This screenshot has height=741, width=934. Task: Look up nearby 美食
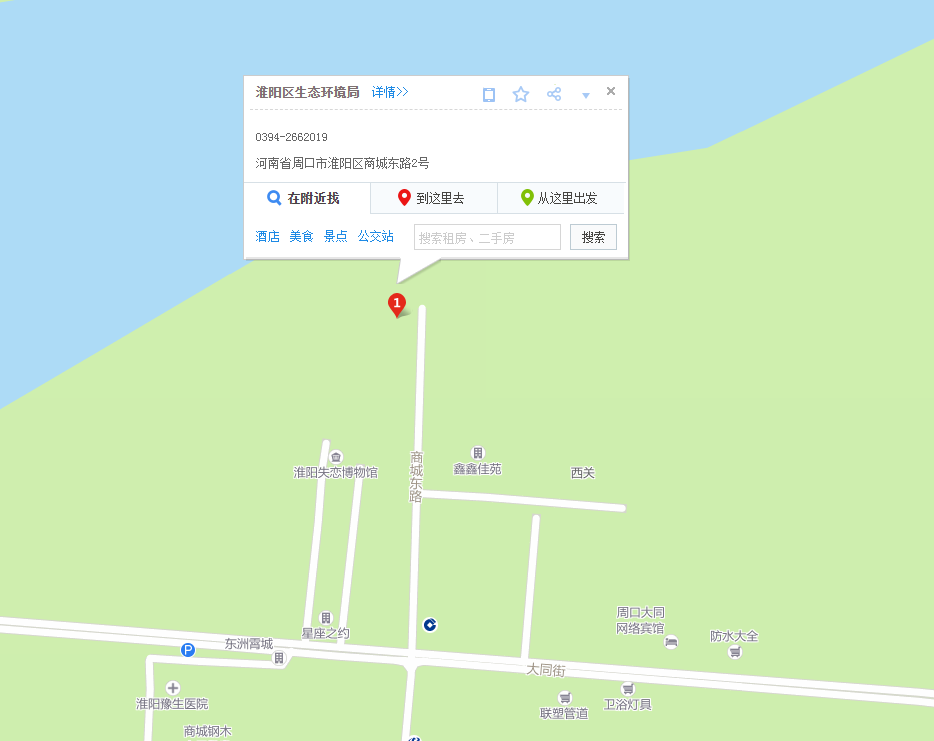click(x=301, y=237)
